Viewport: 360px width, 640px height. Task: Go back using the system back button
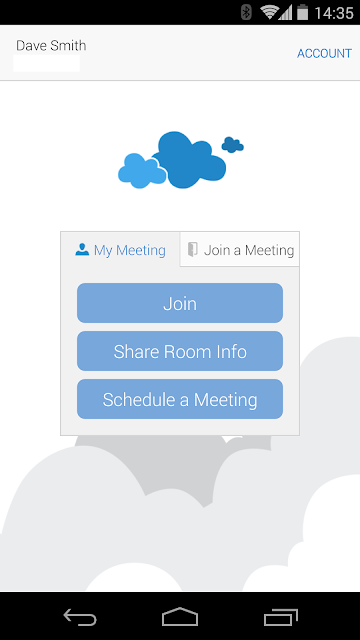tap(80, 616)
